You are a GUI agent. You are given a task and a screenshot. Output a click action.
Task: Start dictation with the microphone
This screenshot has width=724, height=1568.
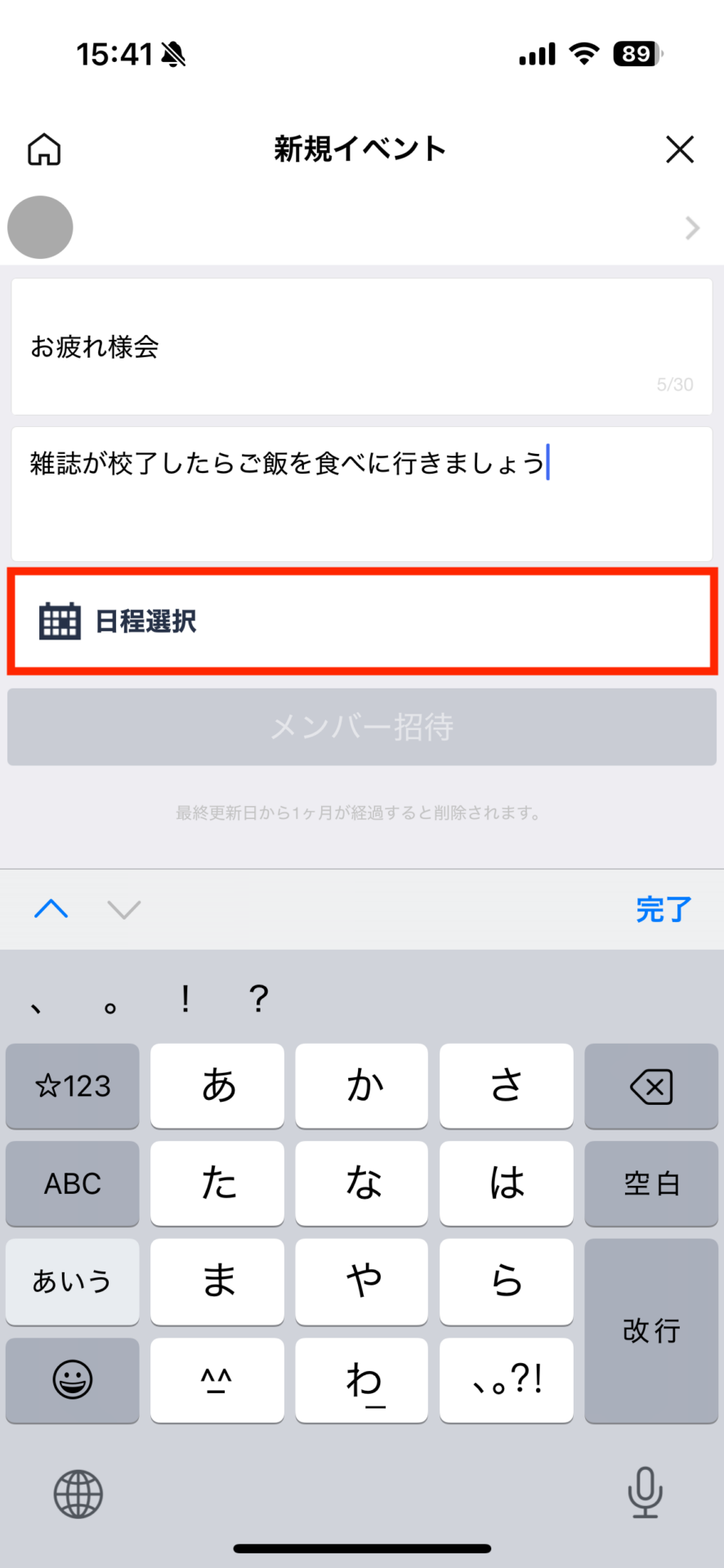645,1493
